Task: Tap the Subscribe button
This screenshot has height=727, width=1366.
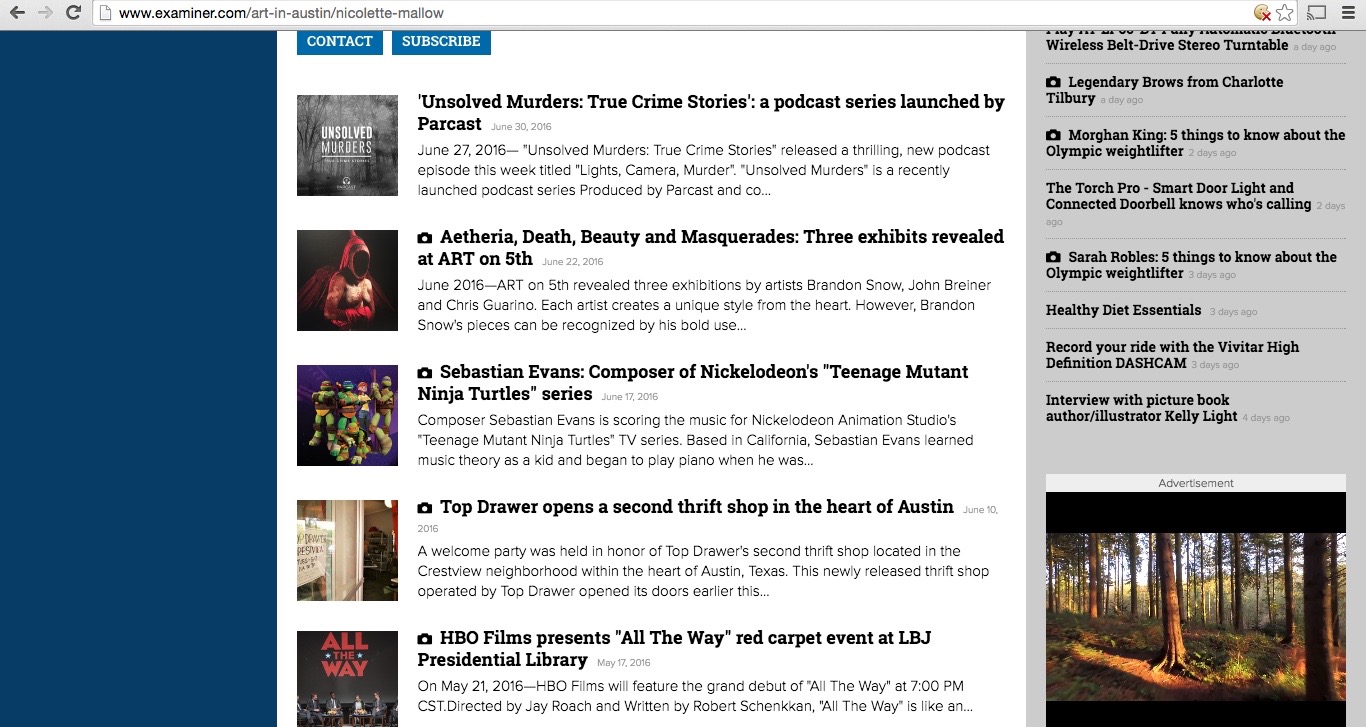Action: click(x=441, y=41)
